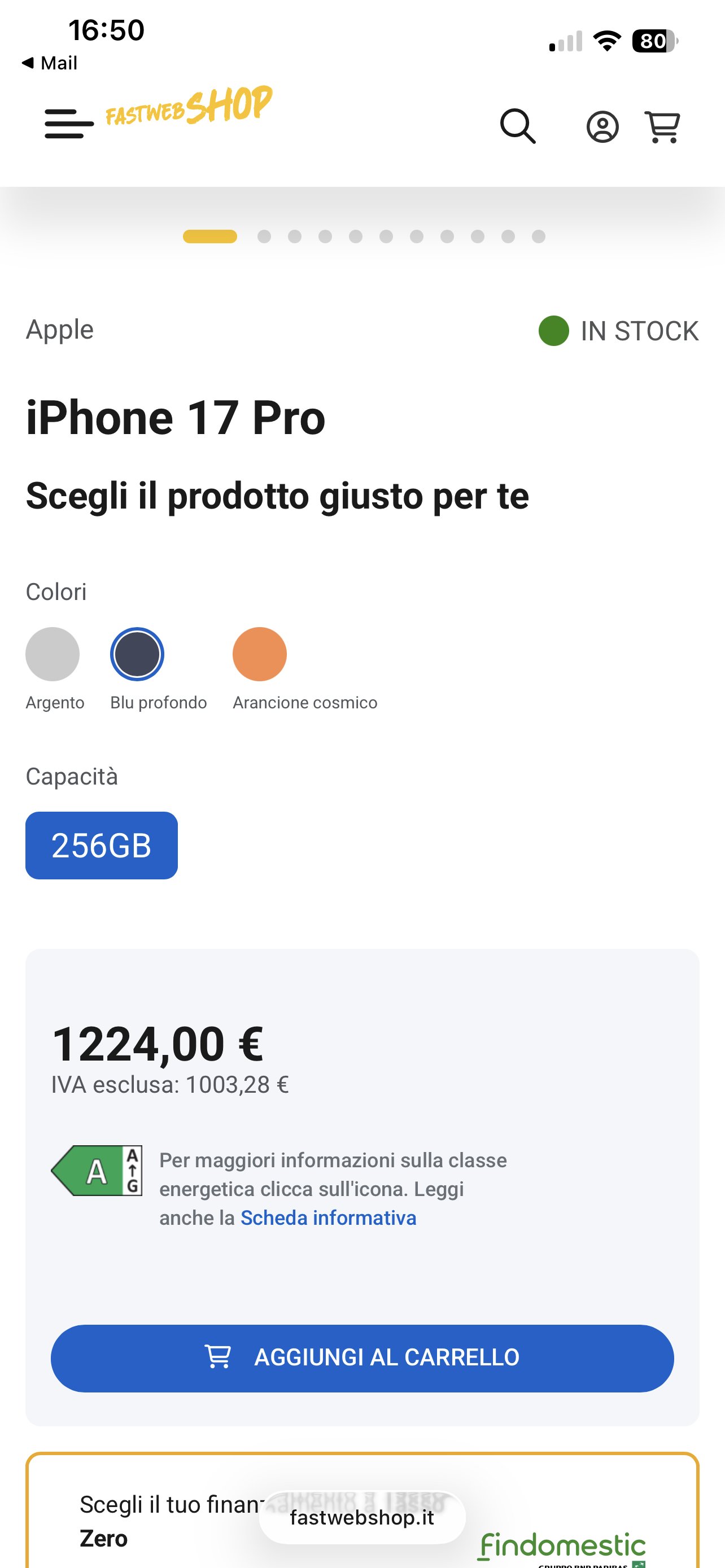725x1568 pixels.
Task: Tap Aggiungi al carrello button
Action: 362,1358
